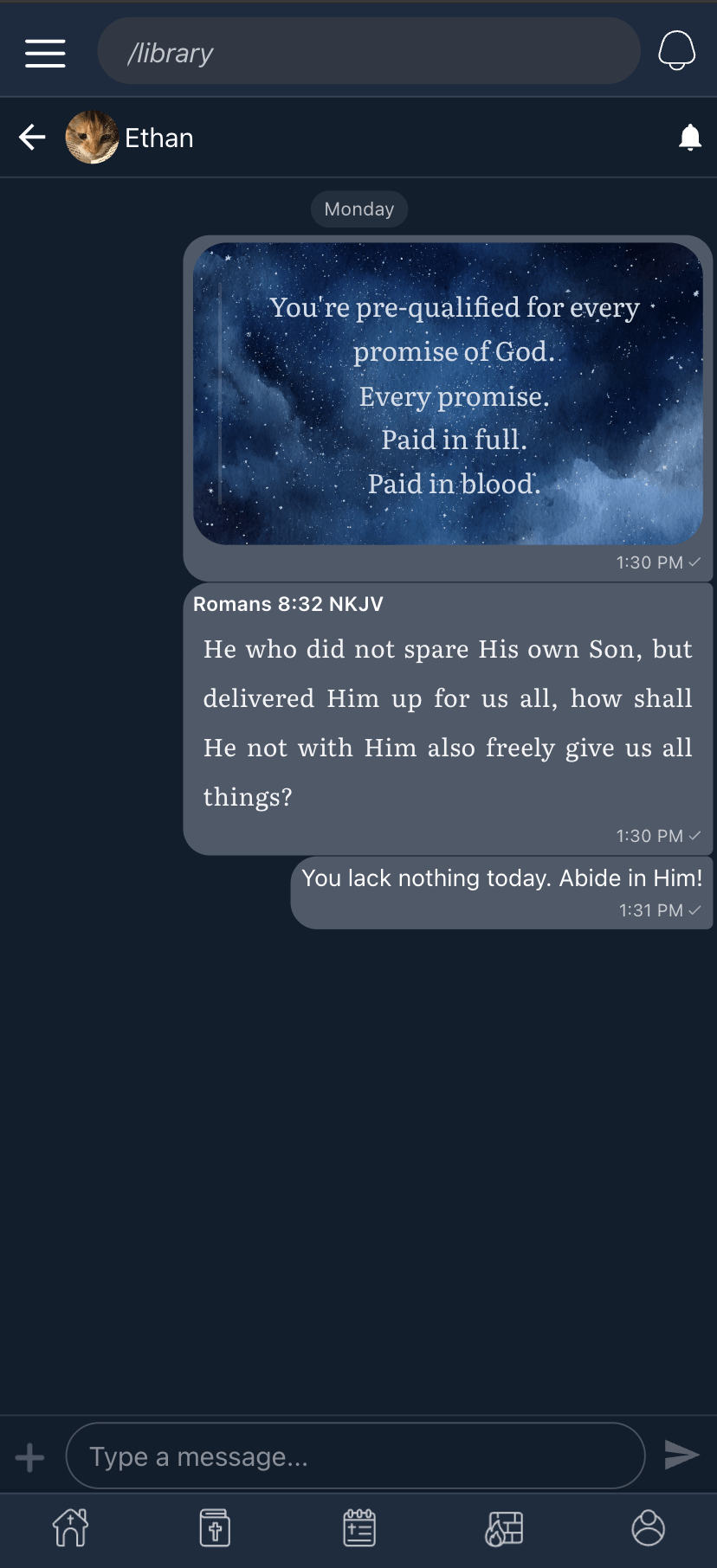Toggle notifications bell for this chat
This screenshot has height=1568, width=717.
(689, 137)
